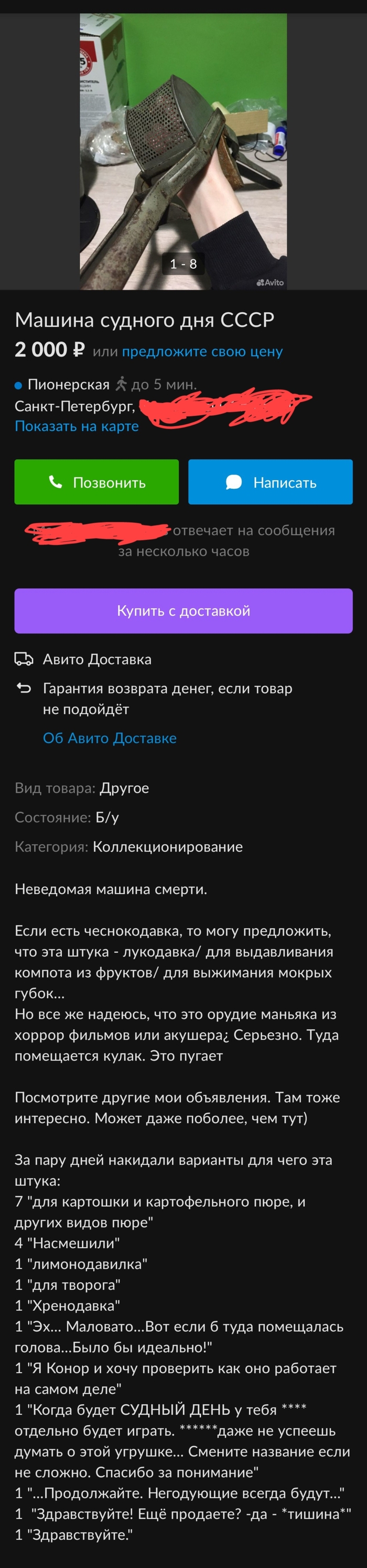Tap the 'предложите свою цену' link
This screenshot has width=367, height=1568.
point(202,351)
